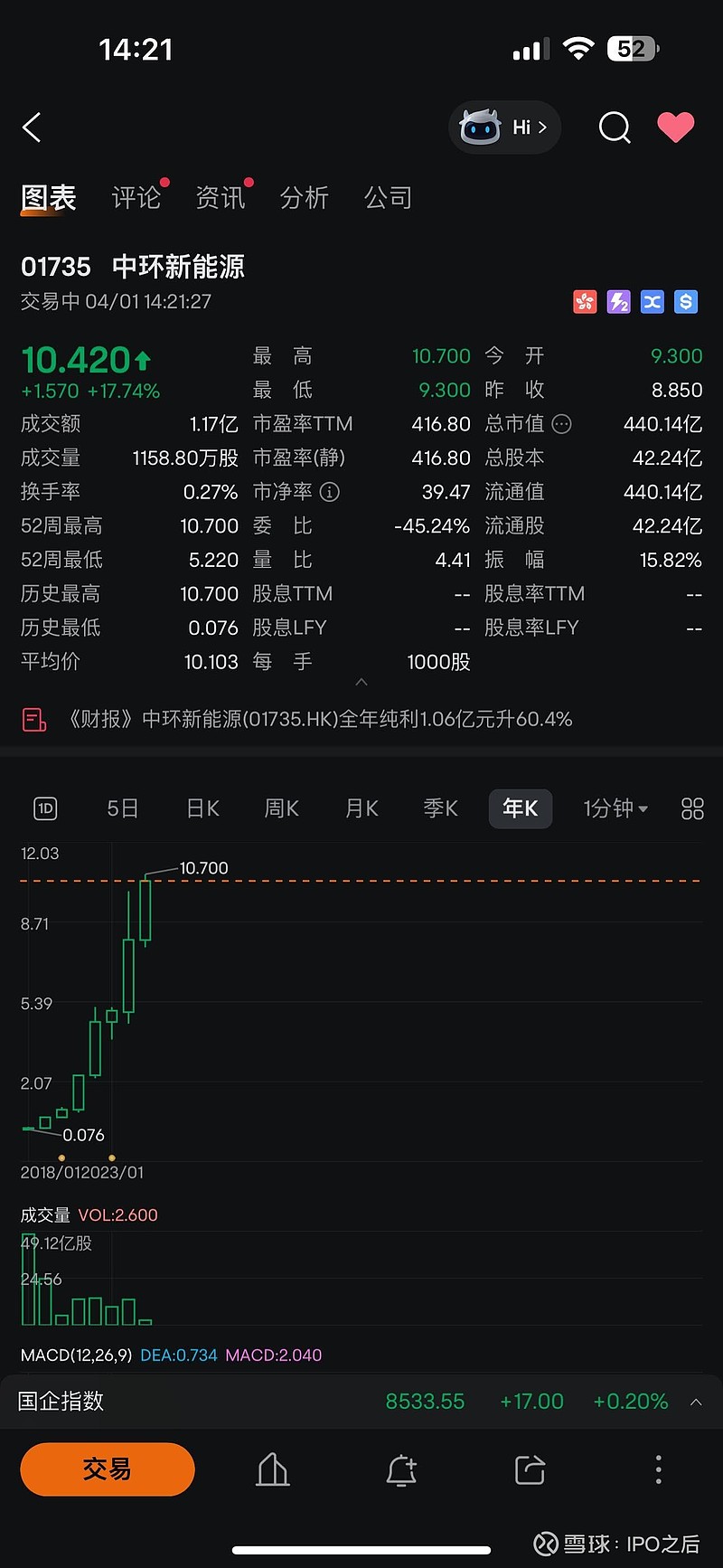
Task: Open stock search magnifier
Action: tap(615, 128)
